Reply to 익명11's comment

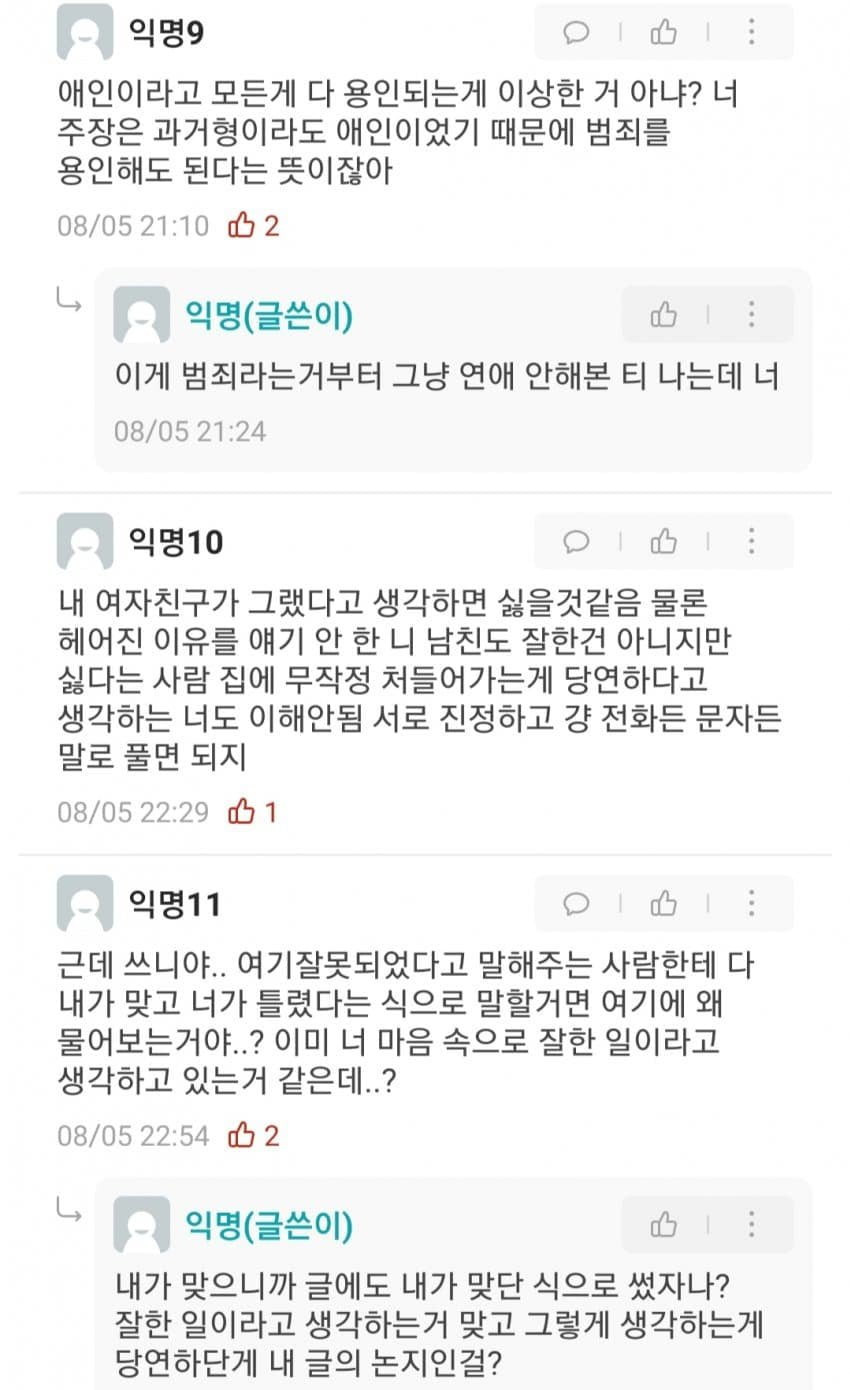click(576, 904)
